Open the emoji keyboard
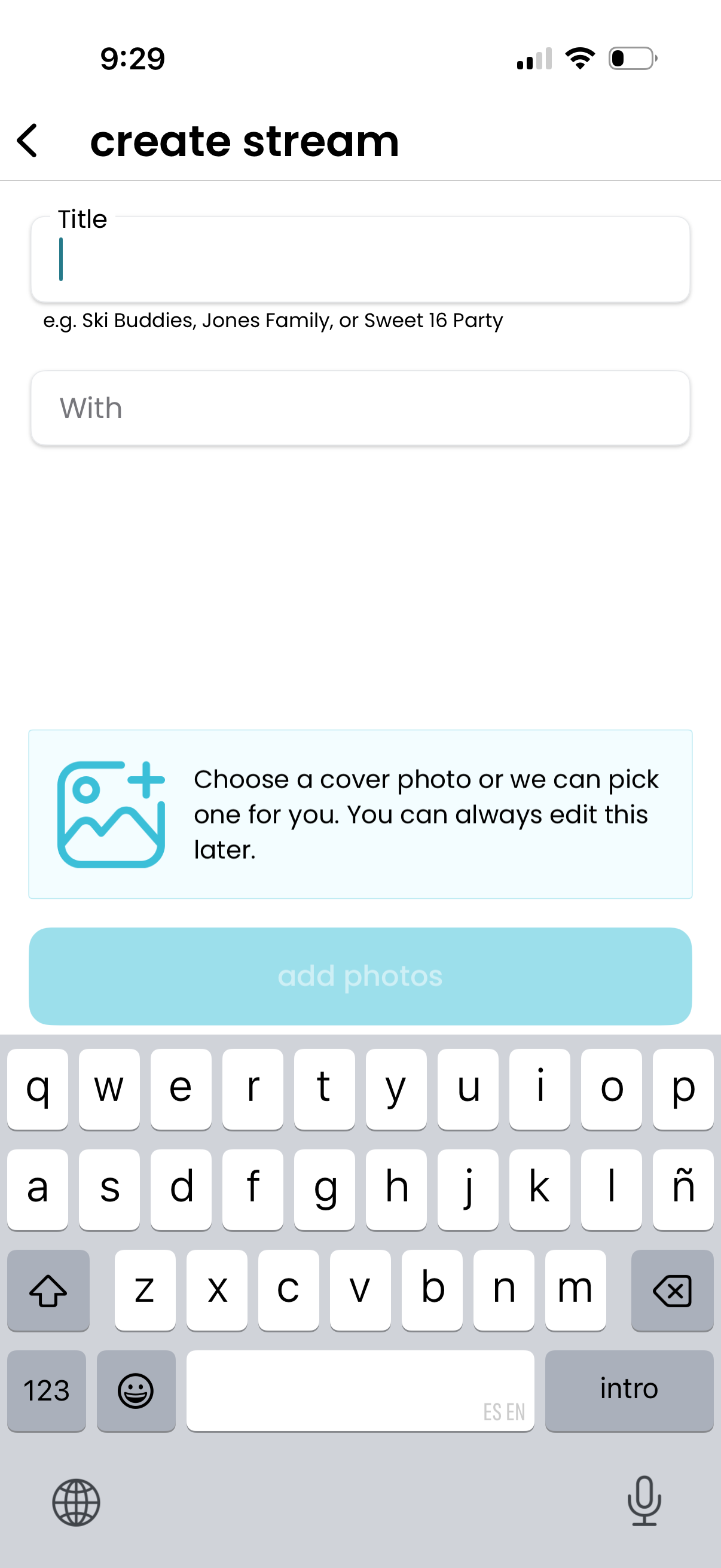 click(136, 1390)
